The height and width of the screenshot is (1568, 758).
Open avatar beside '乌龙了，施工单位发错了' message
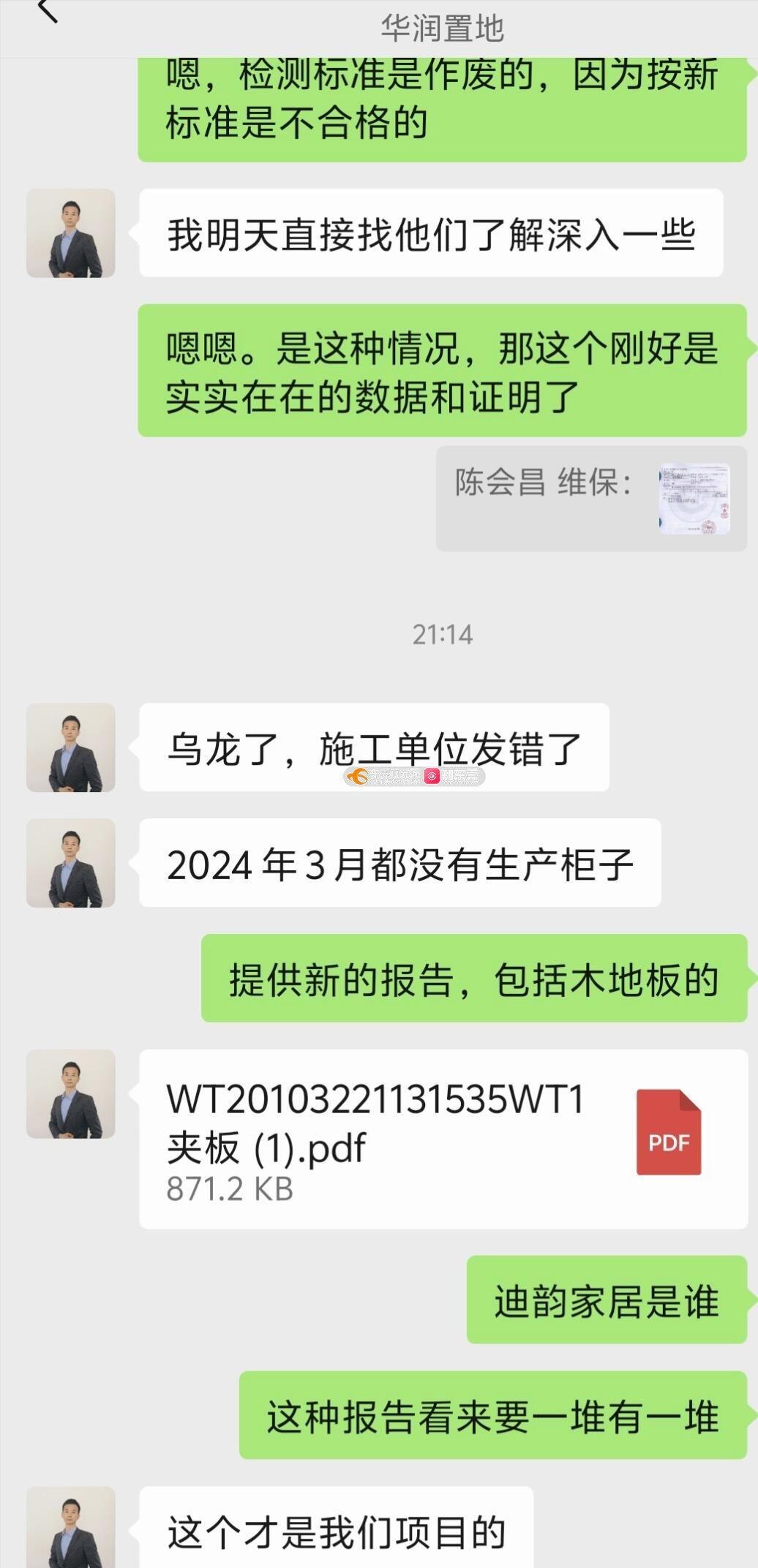pos(71,747)
